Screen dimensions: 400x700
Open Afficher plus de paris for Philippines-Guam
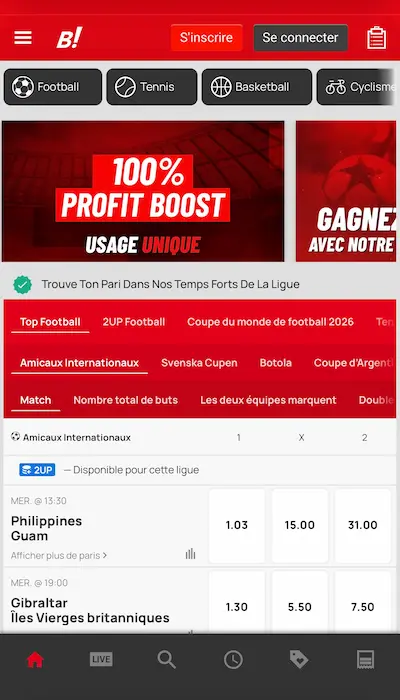pyautogui.click(x=59, y=556)
